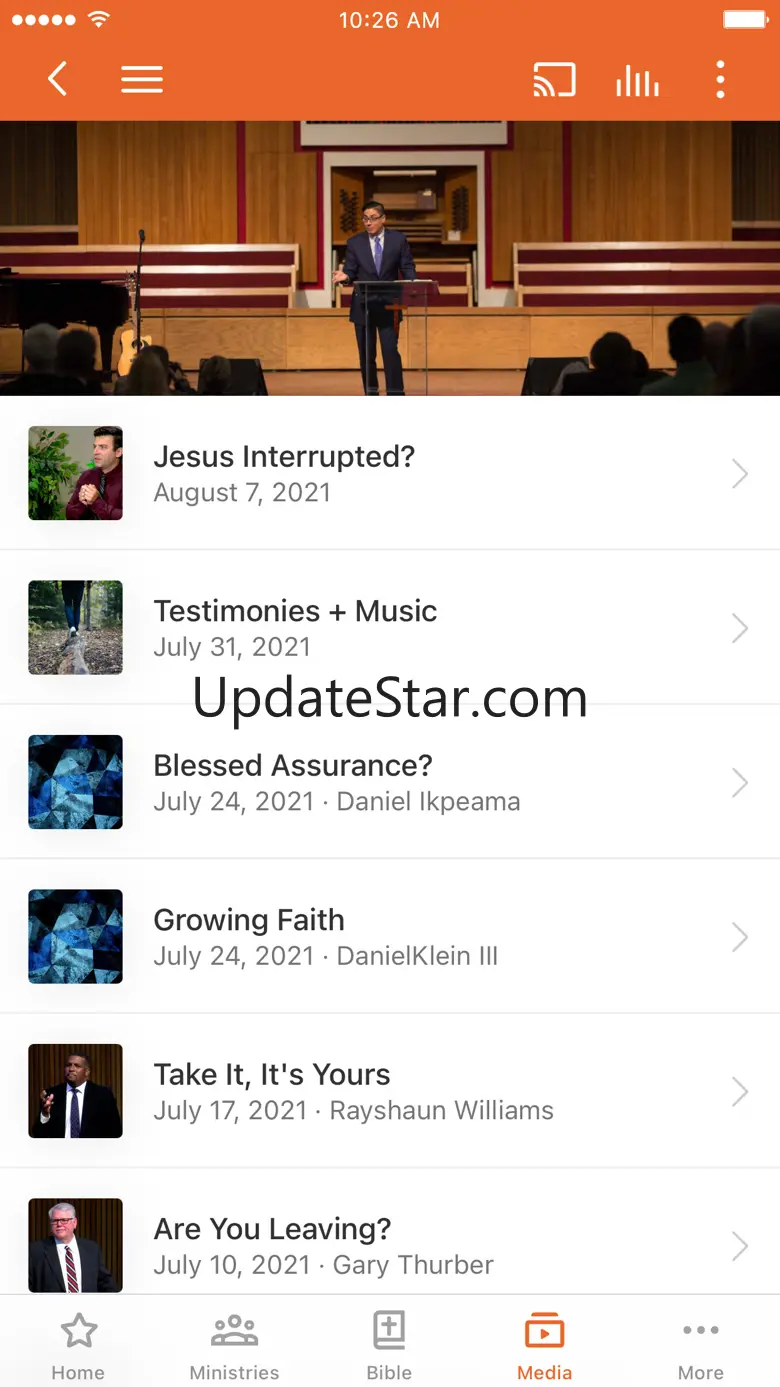Open the Jesus Interrupted? sermon
The height and width of the screenshot is (1387, 780).
(x=390, y=473)
